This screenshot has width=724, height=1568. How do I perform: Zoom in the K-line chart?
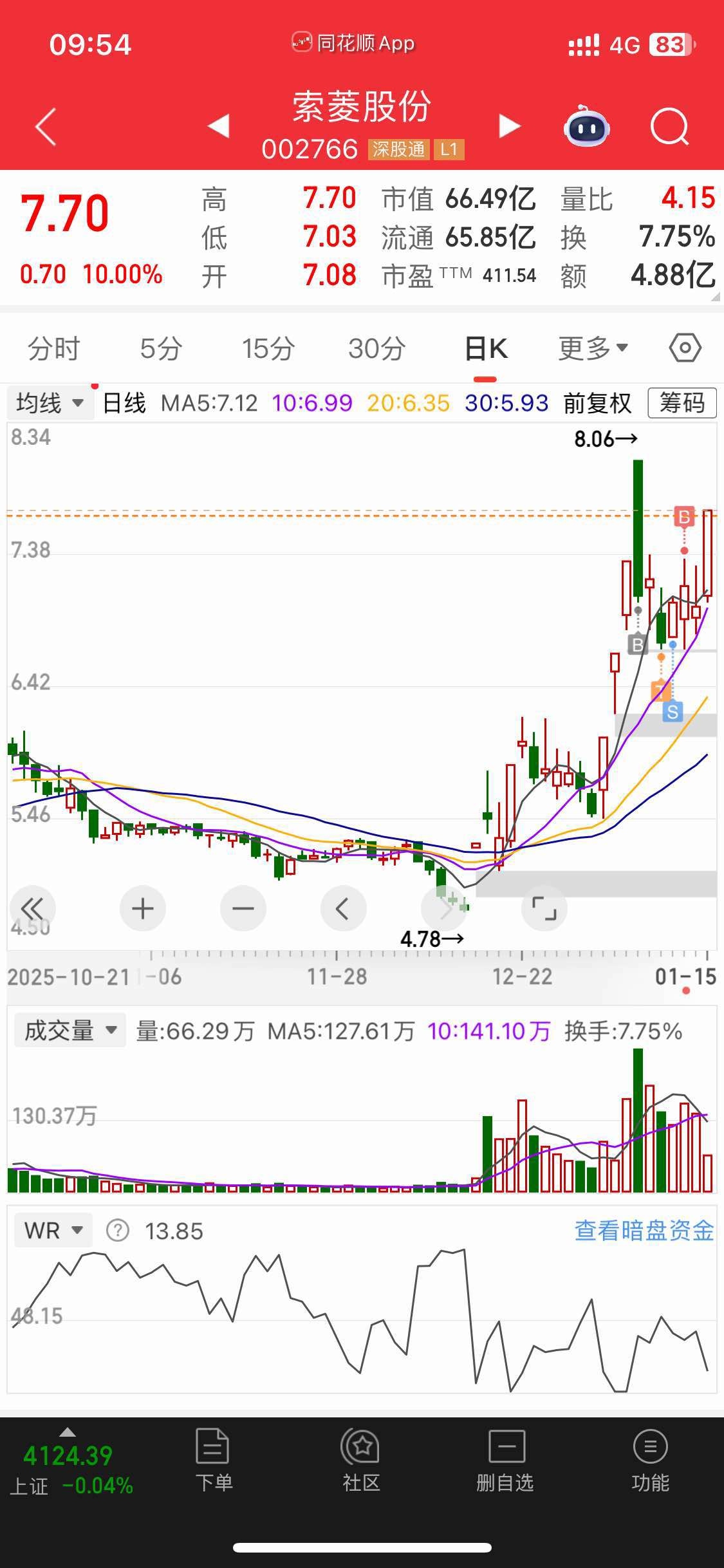[x=142, y=909]
